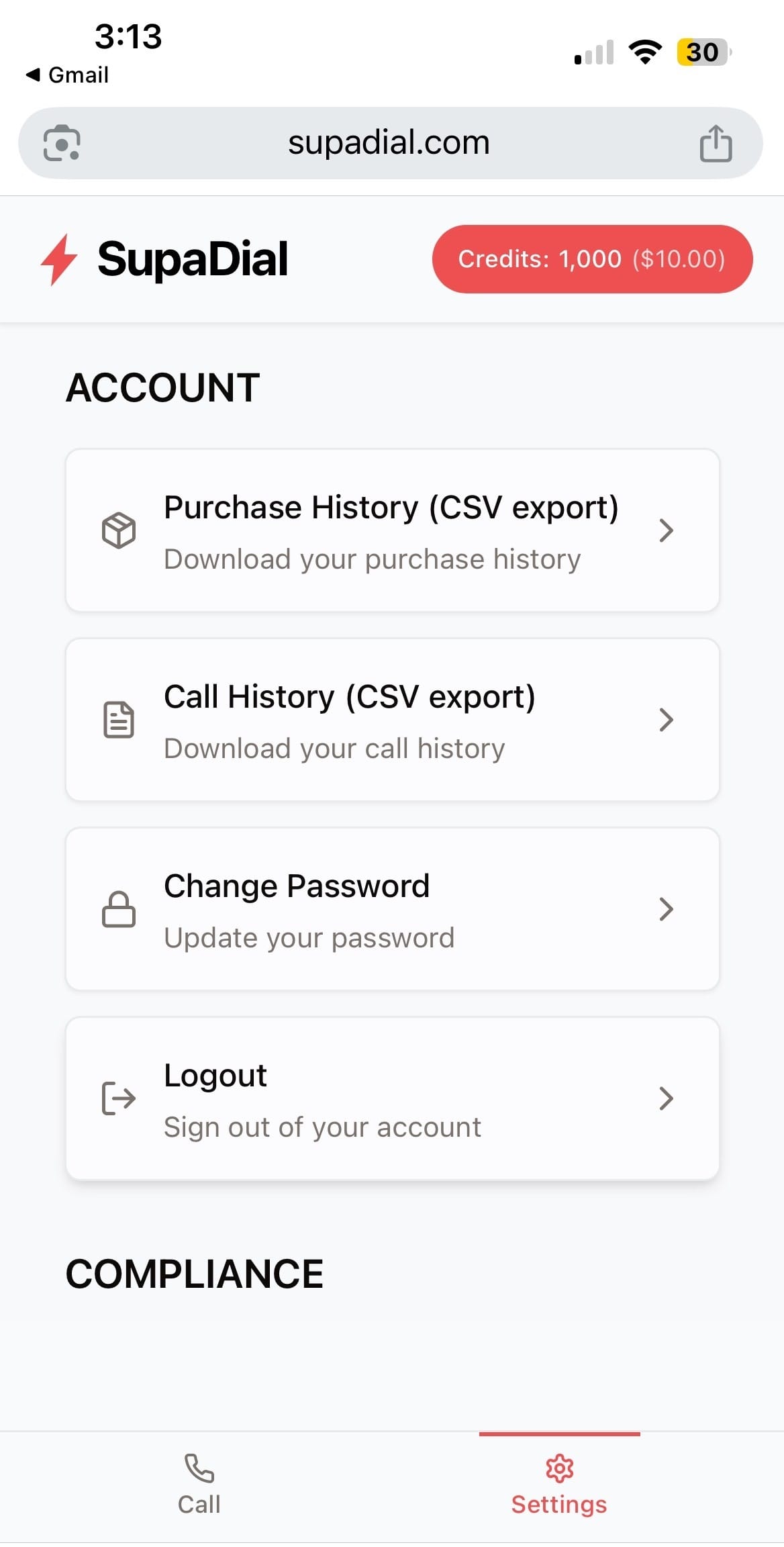Tap the Settings gear icon
The image size is (784, 1547).
click(x=558, y=1466)
